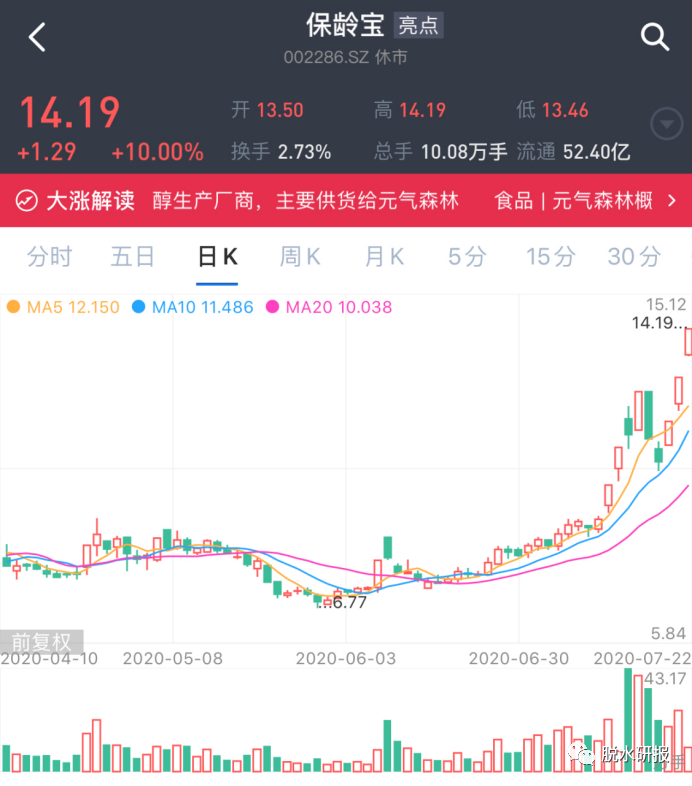Switch to the 15分 chart tab
Screen dimensions: 692x786
tap(551, 257)
